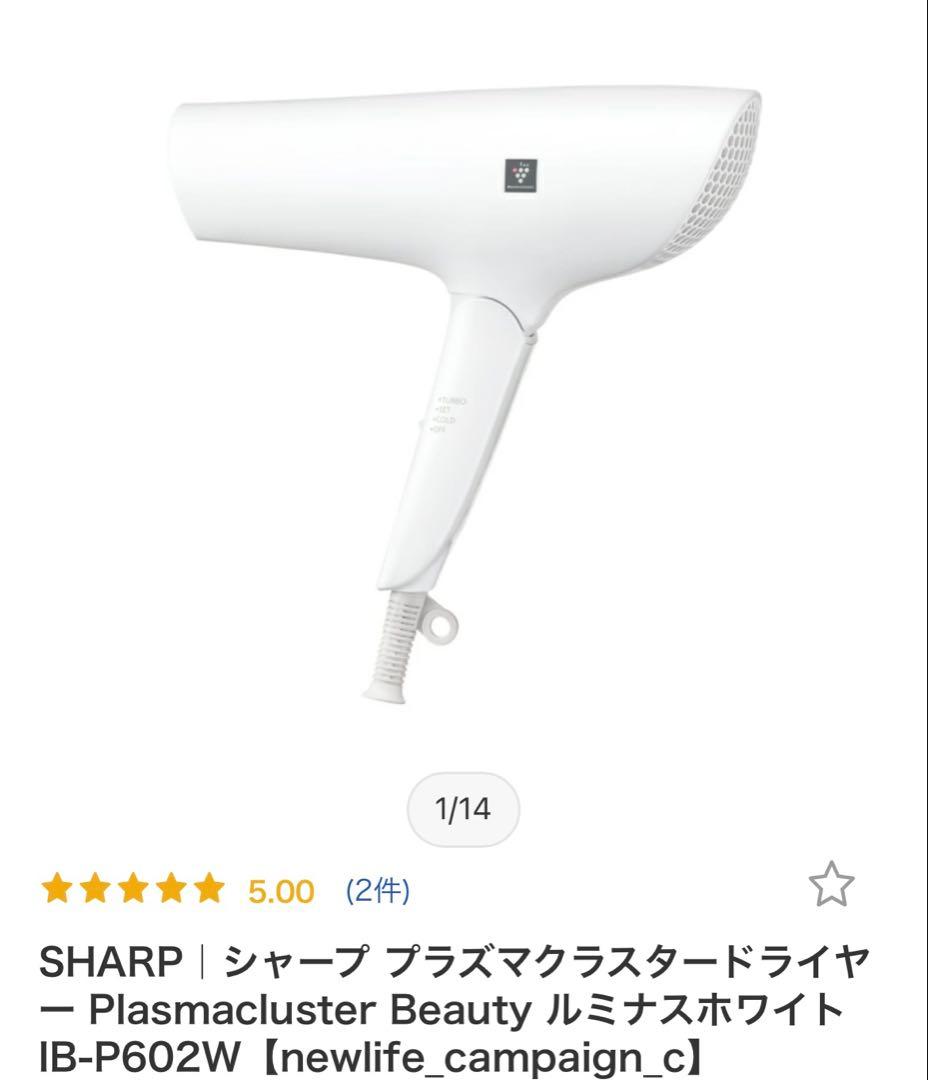The image size is (928, 1080).
Task: Tap the 1/14 image counter
Action: [x=463, y=809]
